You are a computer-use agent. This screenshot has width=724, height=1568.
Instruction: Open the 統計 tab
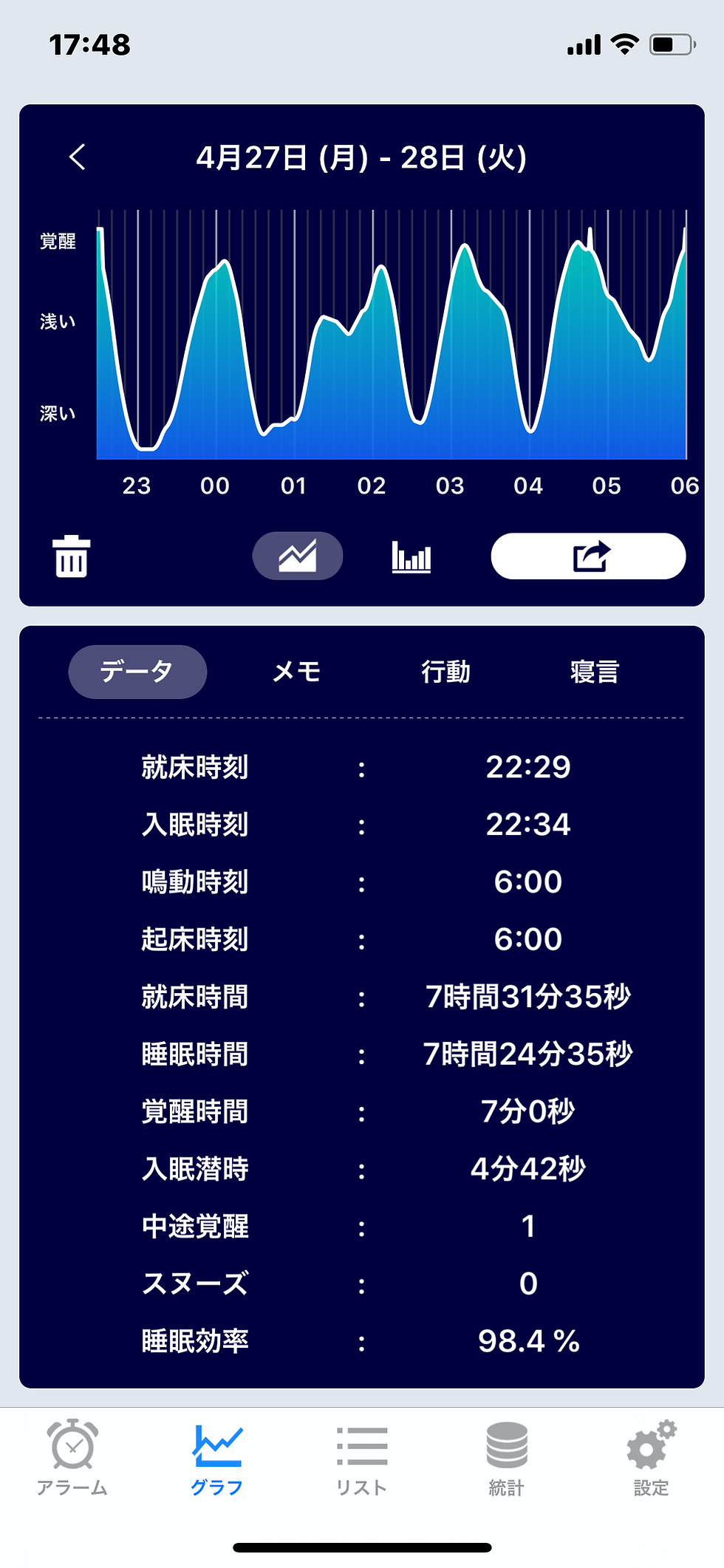pyautogui.click(x=507, y=1457)
